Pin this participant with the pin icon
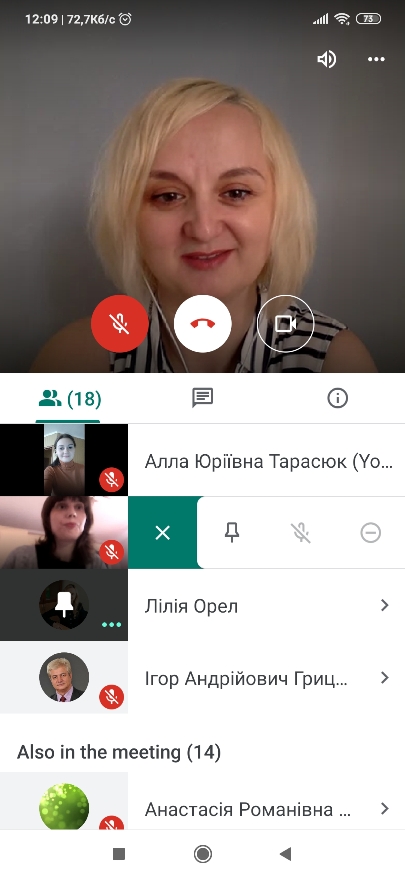 pos(232,533)
